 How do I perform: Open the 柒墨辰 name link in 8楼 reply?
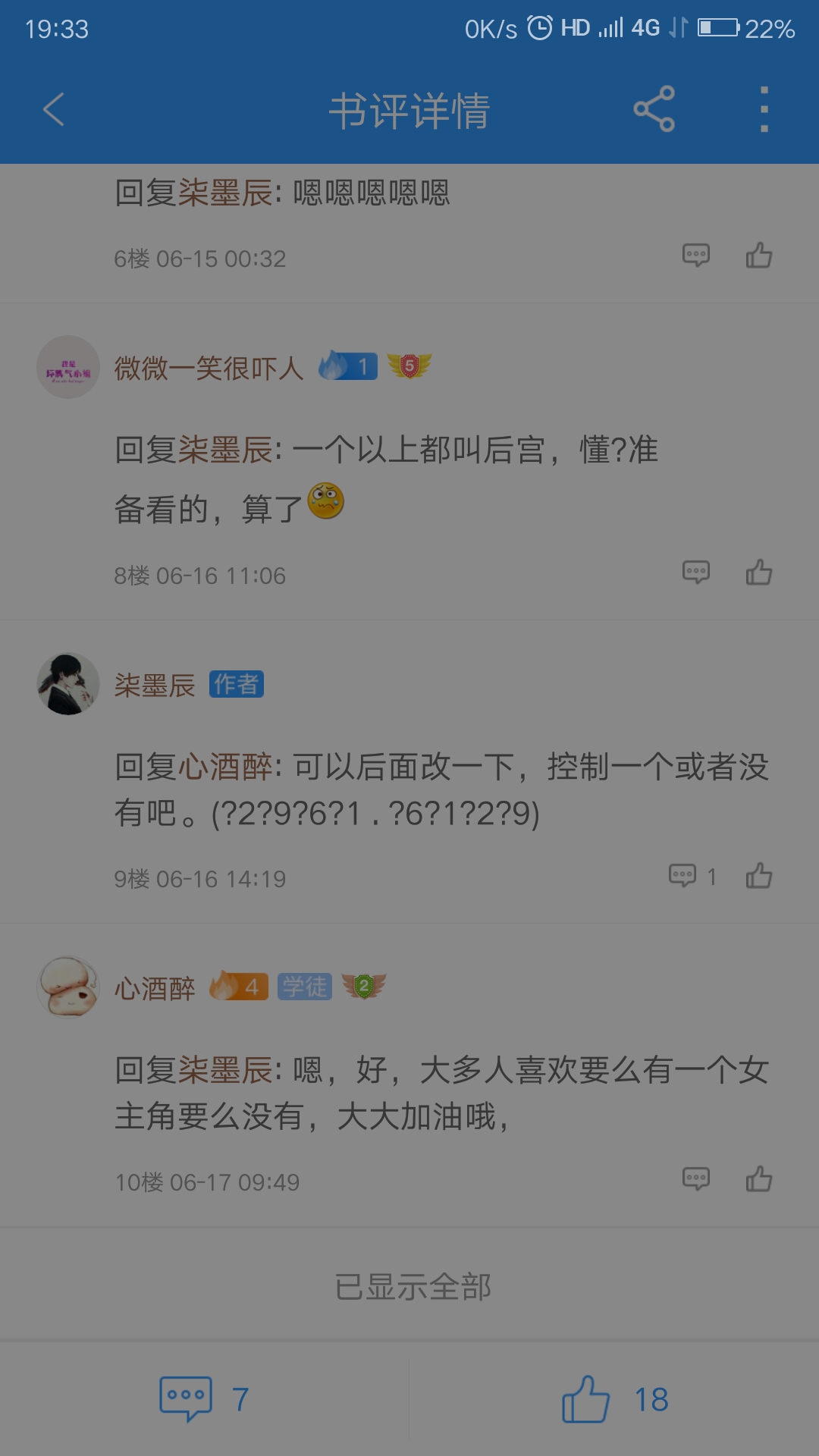click(x=225, y=450)
